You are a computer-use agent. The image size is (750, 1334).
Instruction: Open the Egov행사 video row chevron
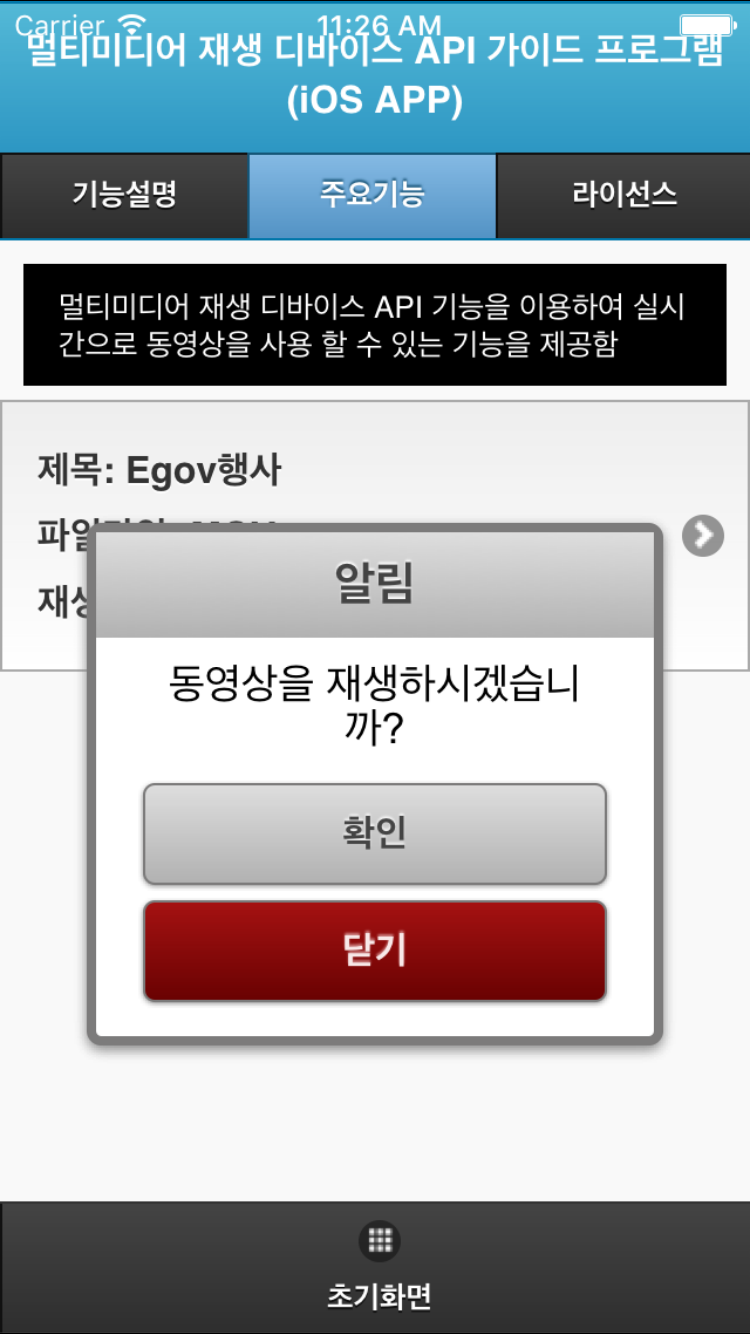tap(703, 536)
